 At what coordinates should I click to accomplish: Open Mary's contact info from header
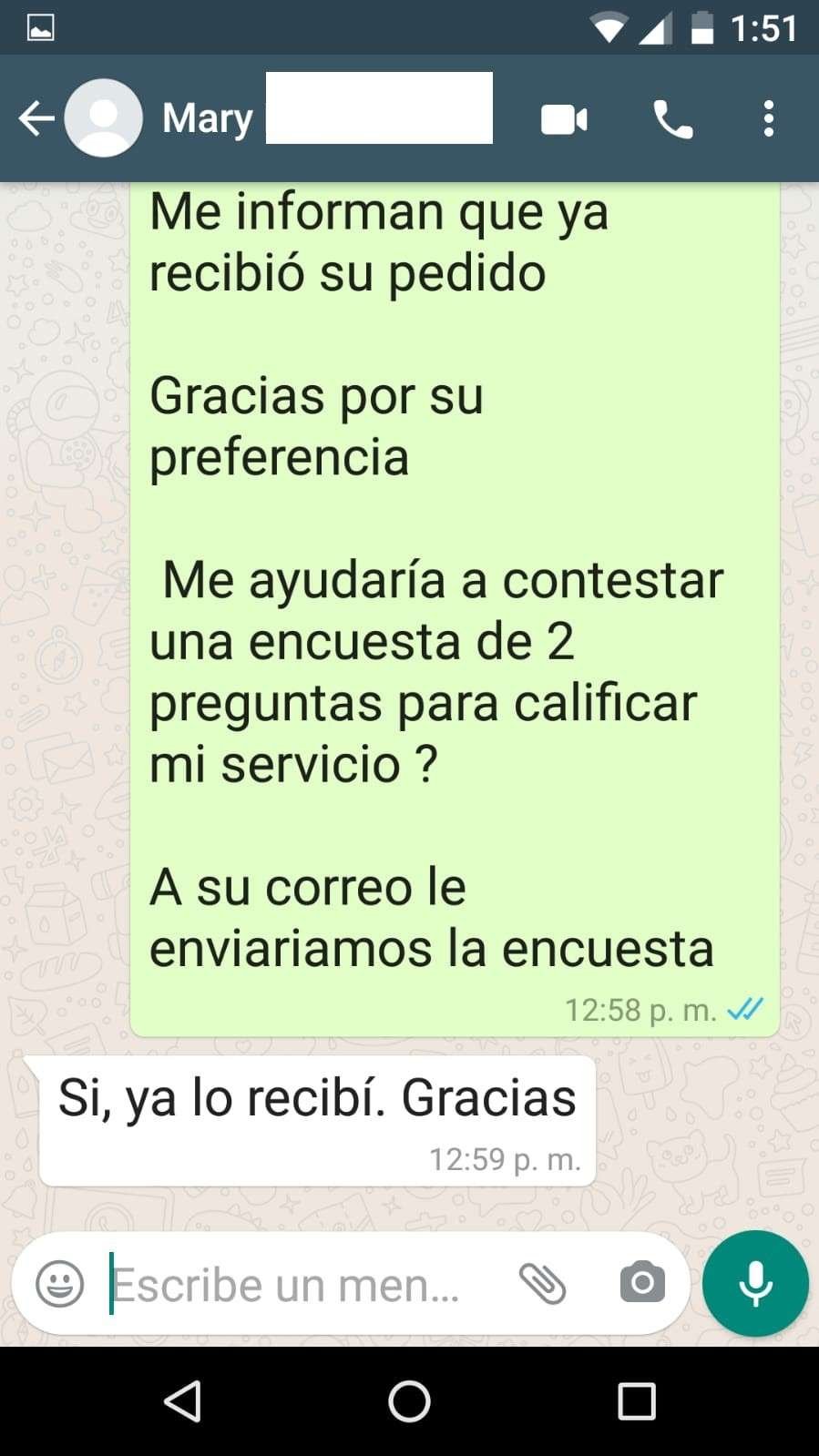point(208,118)
